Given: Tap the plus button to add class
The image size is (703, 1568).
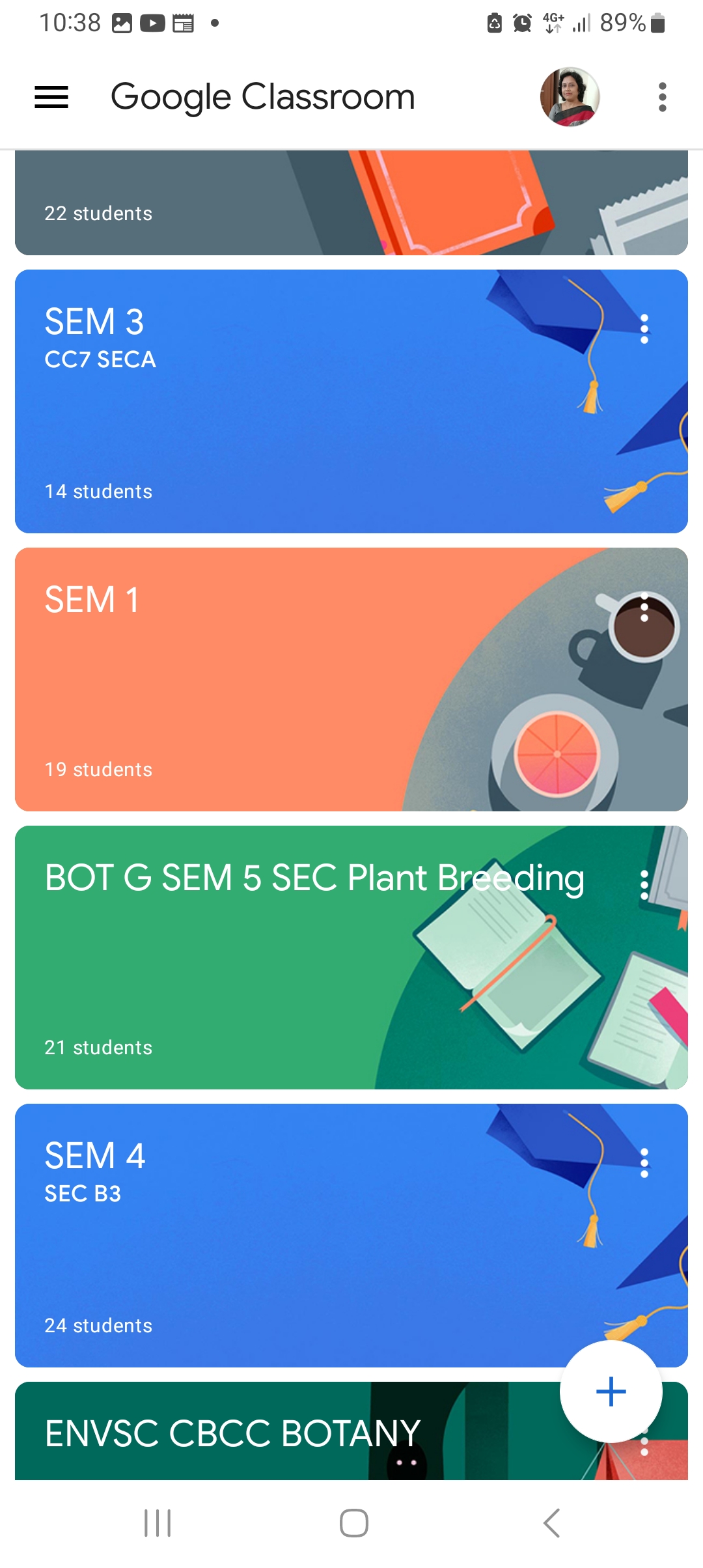Looking at the screenshot, I should (x=611, y=1392).
